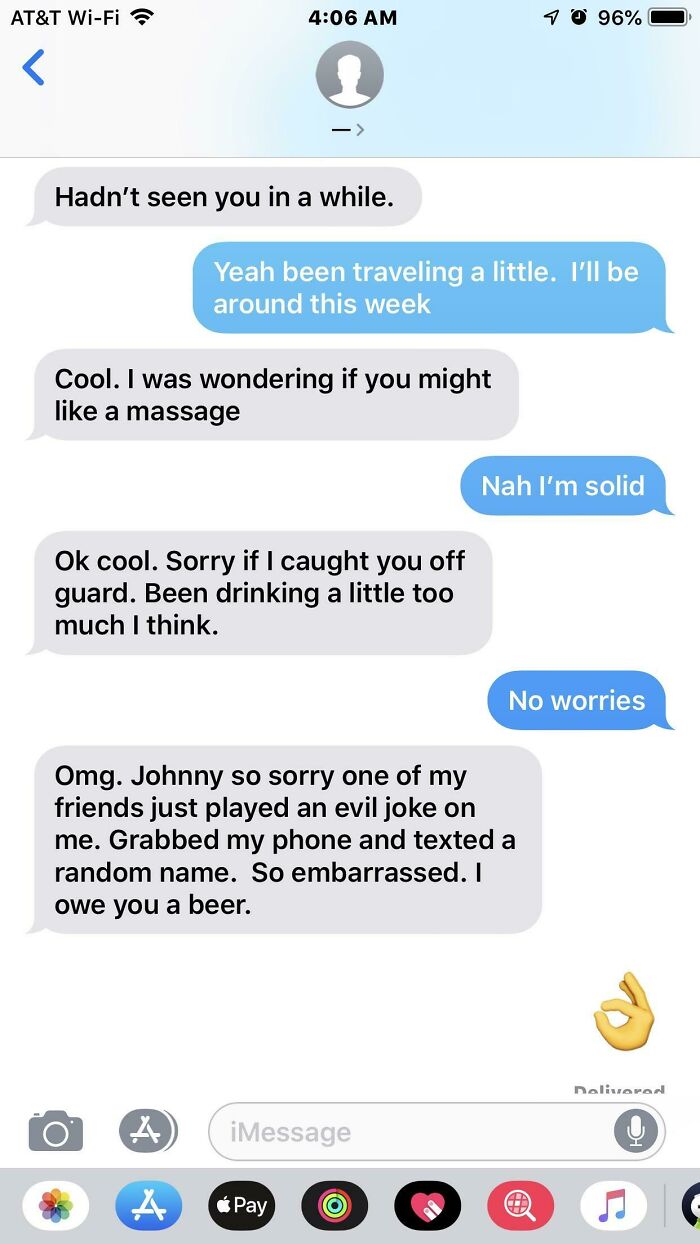Screen dimensions: 700x1244
Task: Open Apple Pay in the app strip
Action: (241, 1205)
